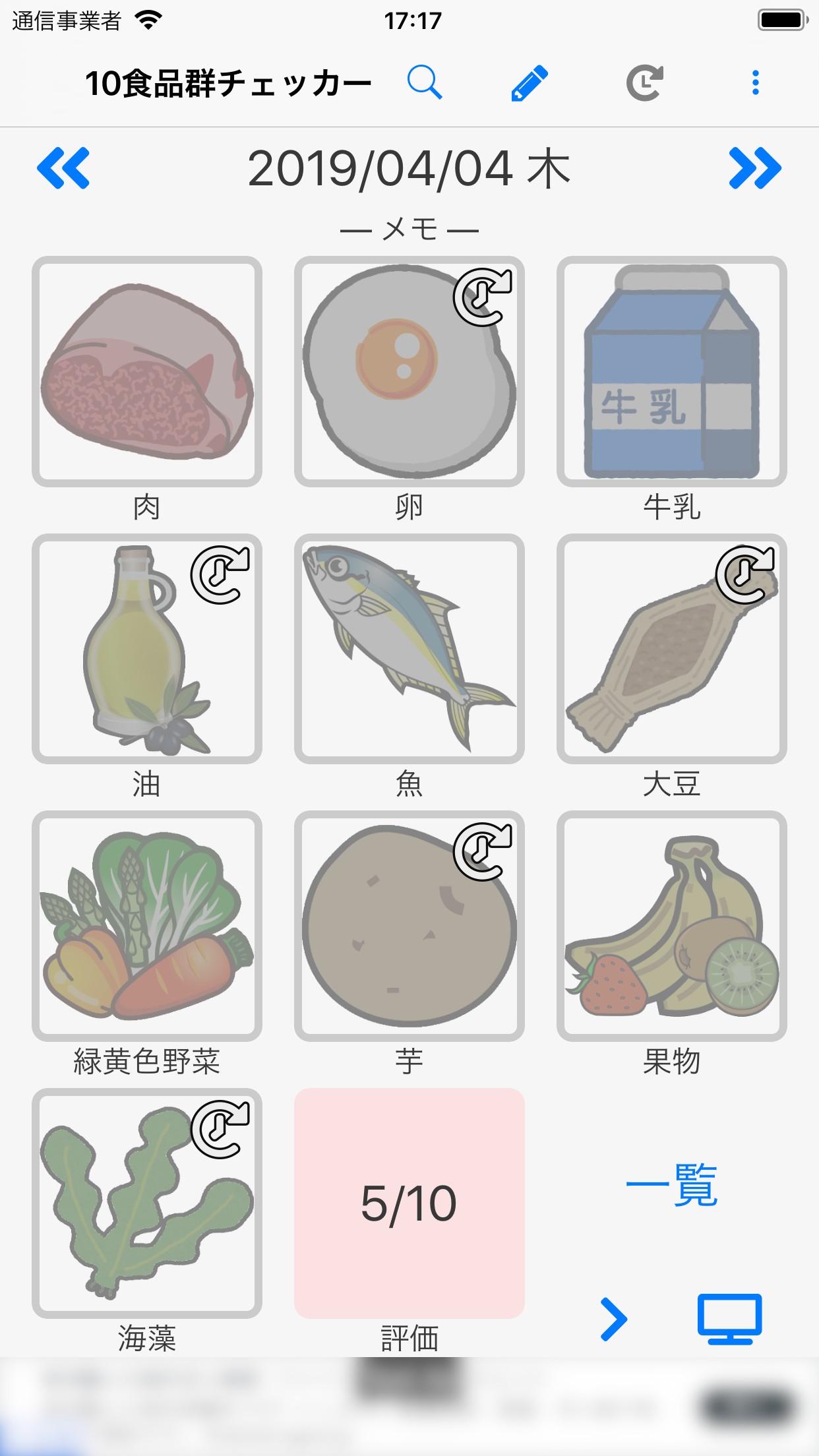Tap the monitor display icon
The width and height of the screenshot is (819, 1456).
729,1319
